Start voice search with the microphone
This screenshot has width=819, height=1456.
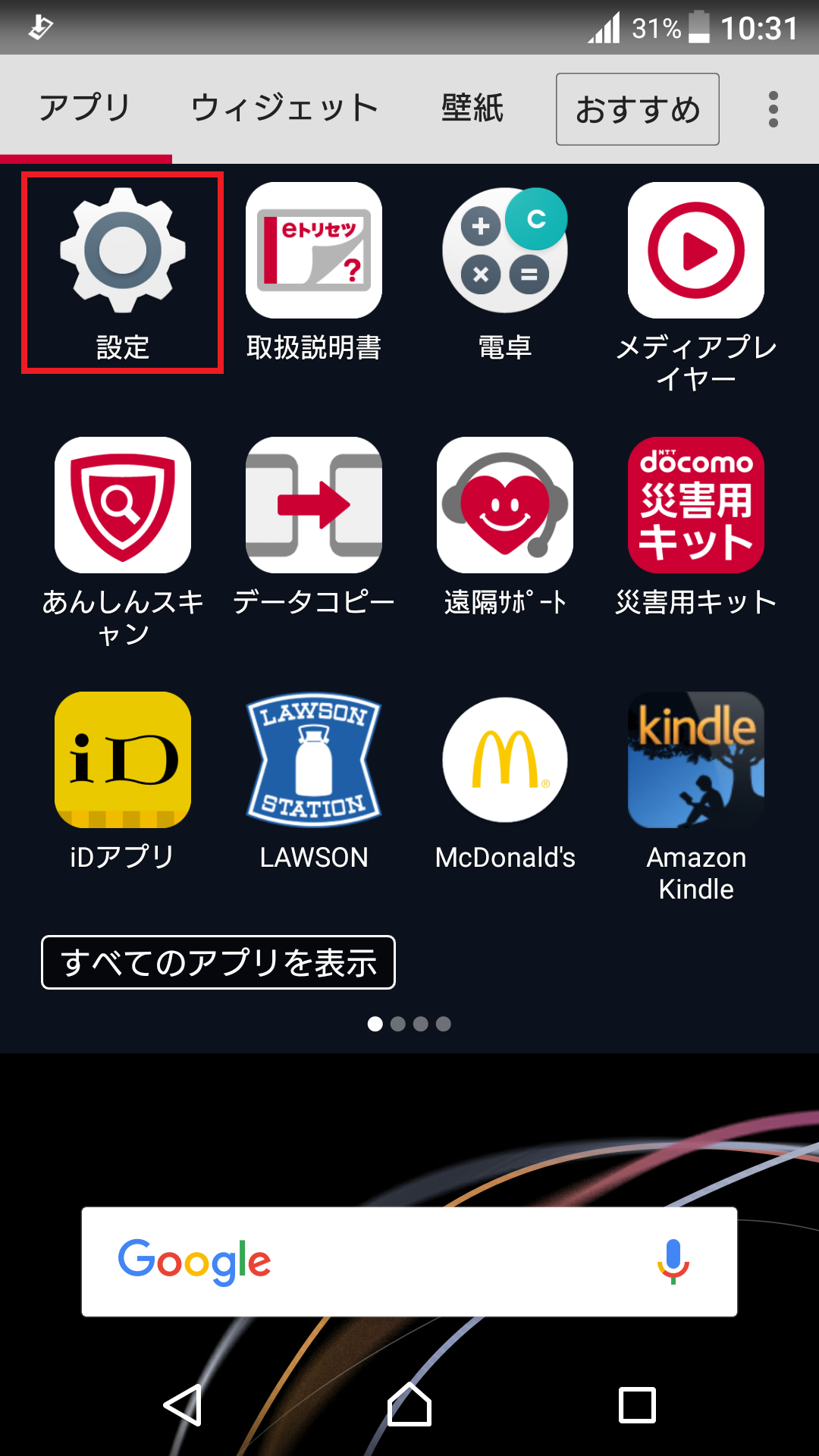tap(673, 1262)
